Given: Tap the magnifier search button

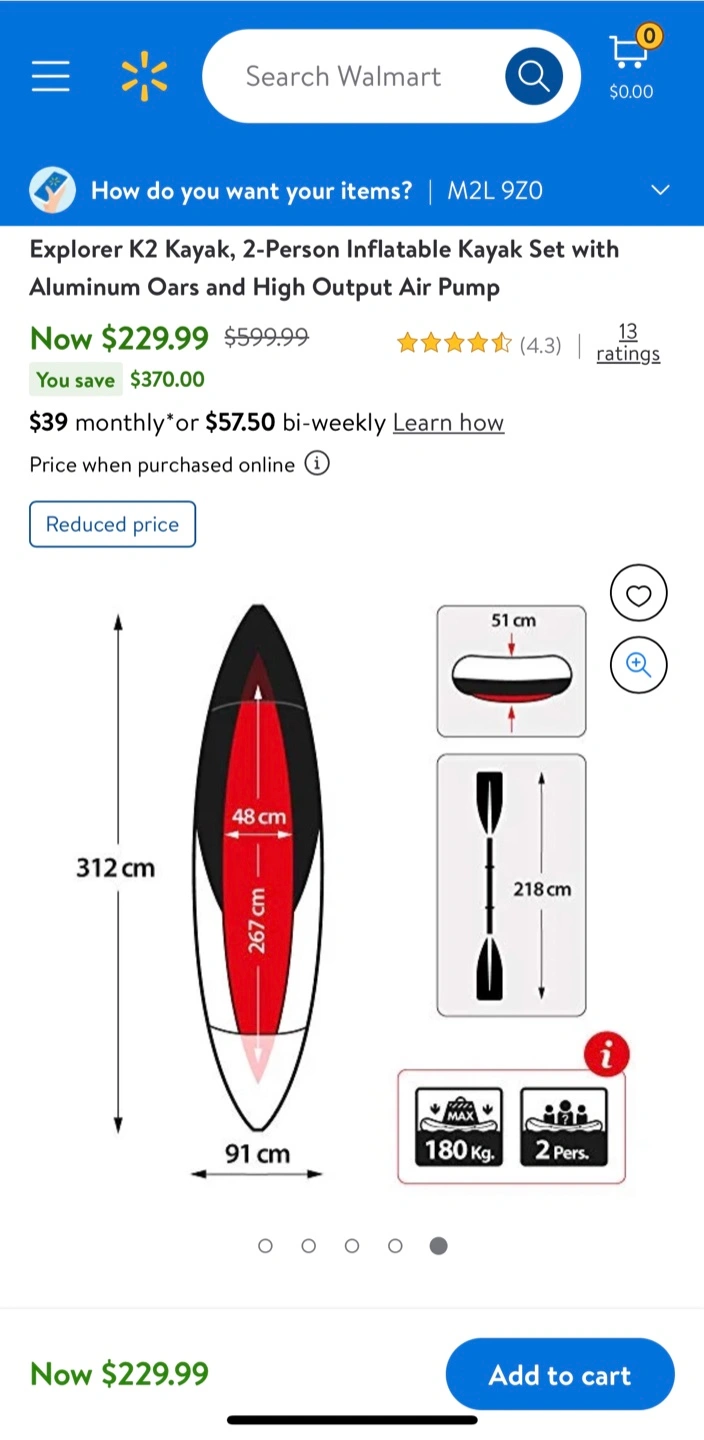Looking at the screenshot, I should [534, 76].
